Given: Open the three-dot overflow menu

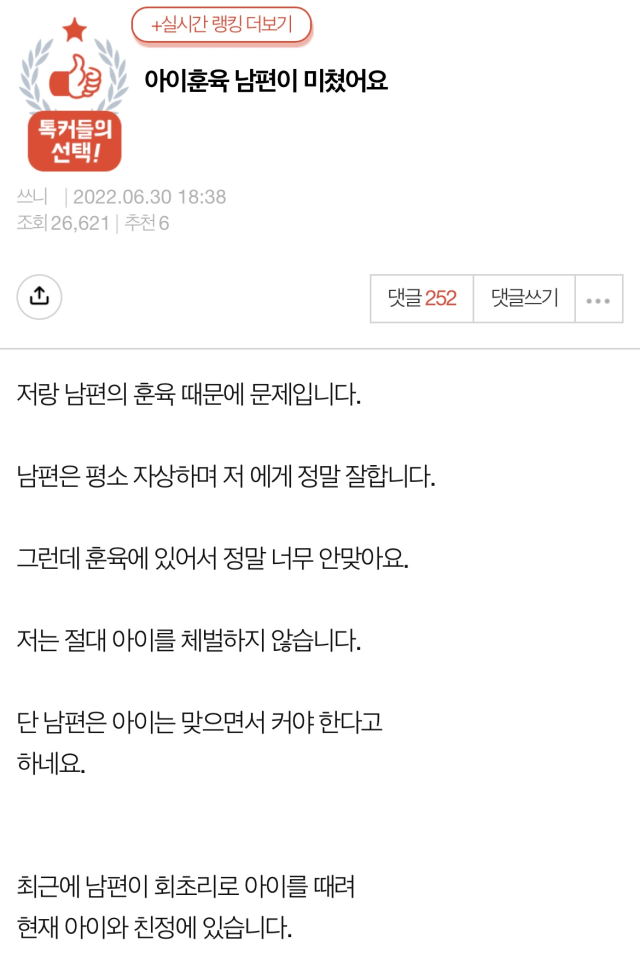Looking at the screenshot, I should point(598,299).
